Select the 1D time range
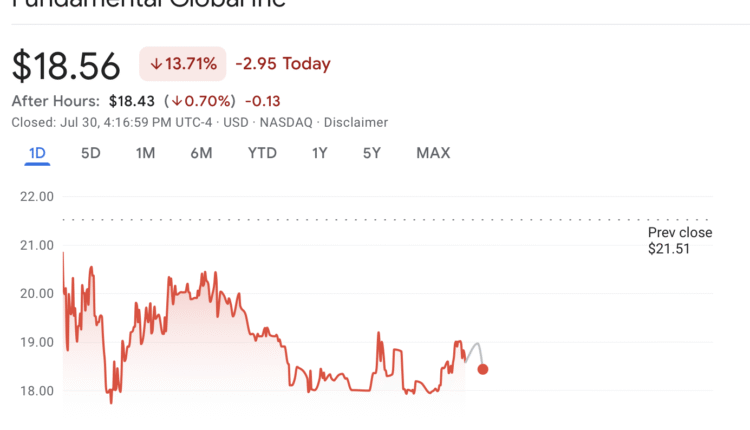The width and height of the screenshot is (750, 430). tap(37, 153)
